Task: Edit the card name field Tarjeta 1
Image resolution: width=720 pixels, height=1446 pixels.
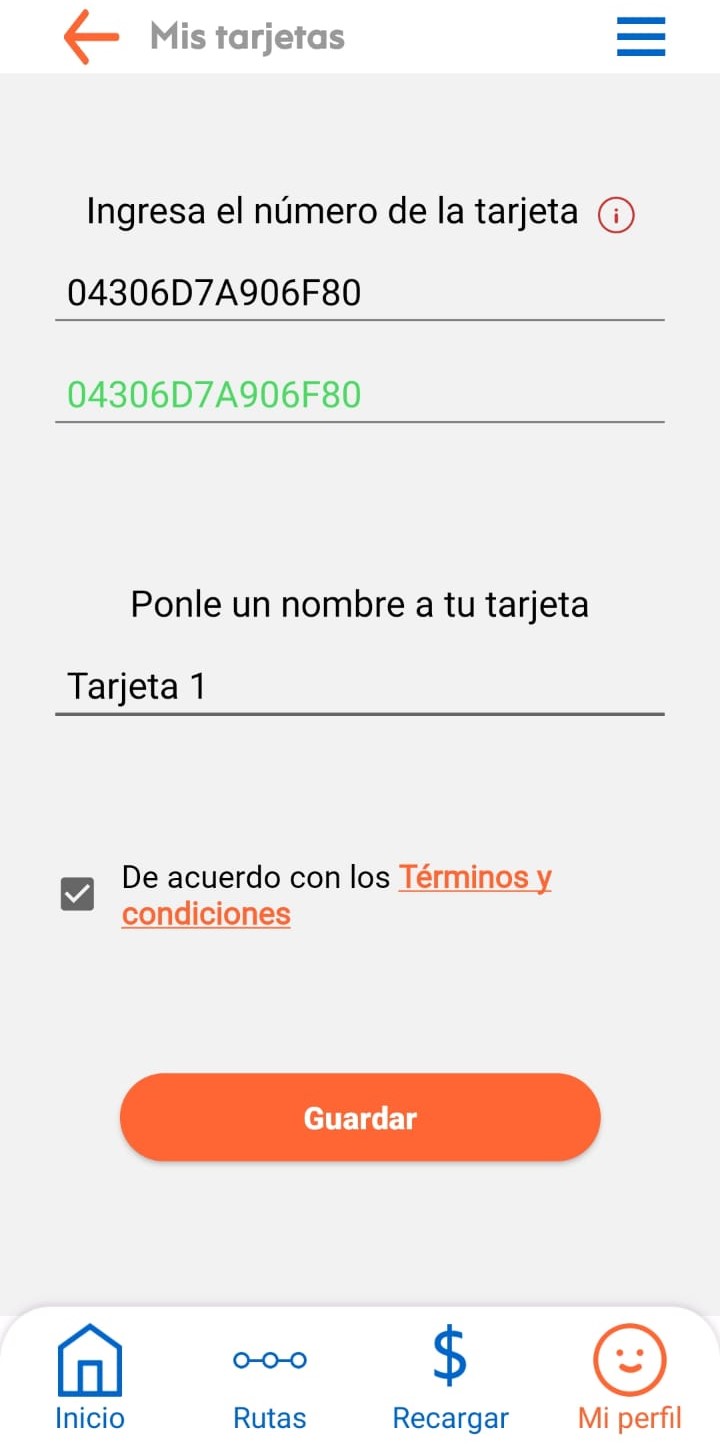Action: [359, 687]
